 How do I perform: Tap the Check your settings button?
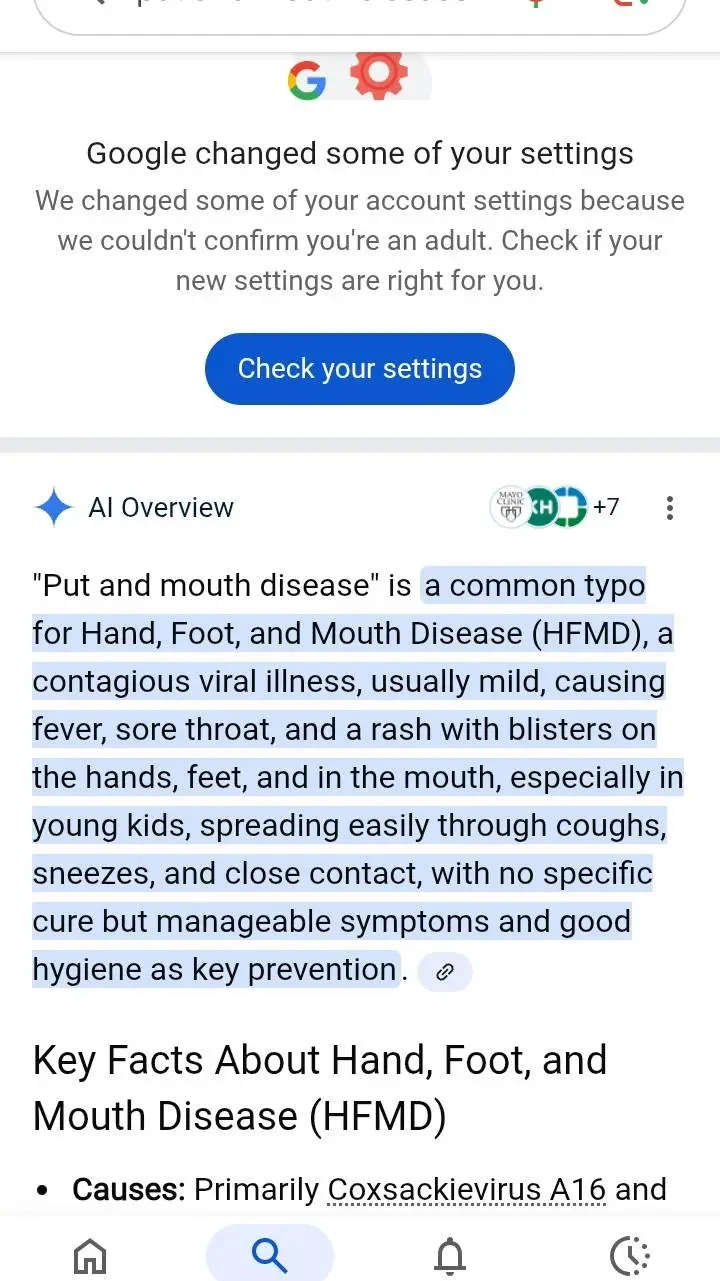click(360, 369)
